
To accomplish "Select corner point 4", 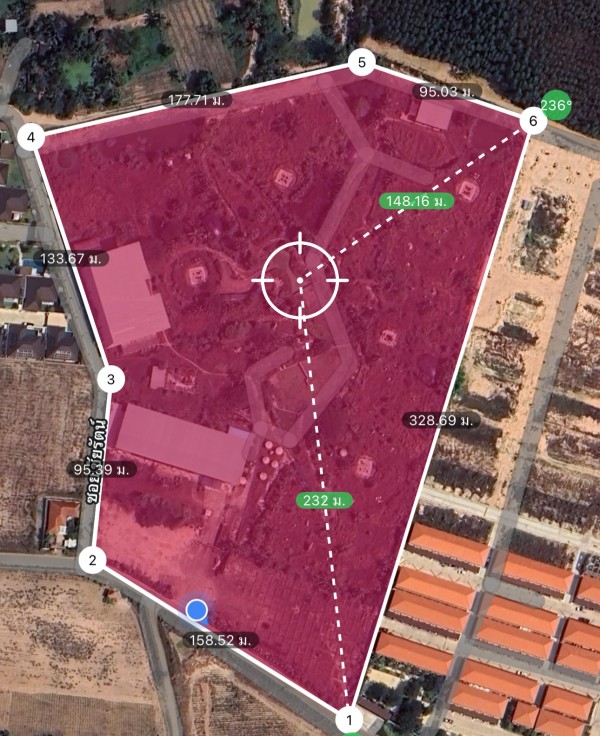I will pyautogui.click(x=33, y=137).
